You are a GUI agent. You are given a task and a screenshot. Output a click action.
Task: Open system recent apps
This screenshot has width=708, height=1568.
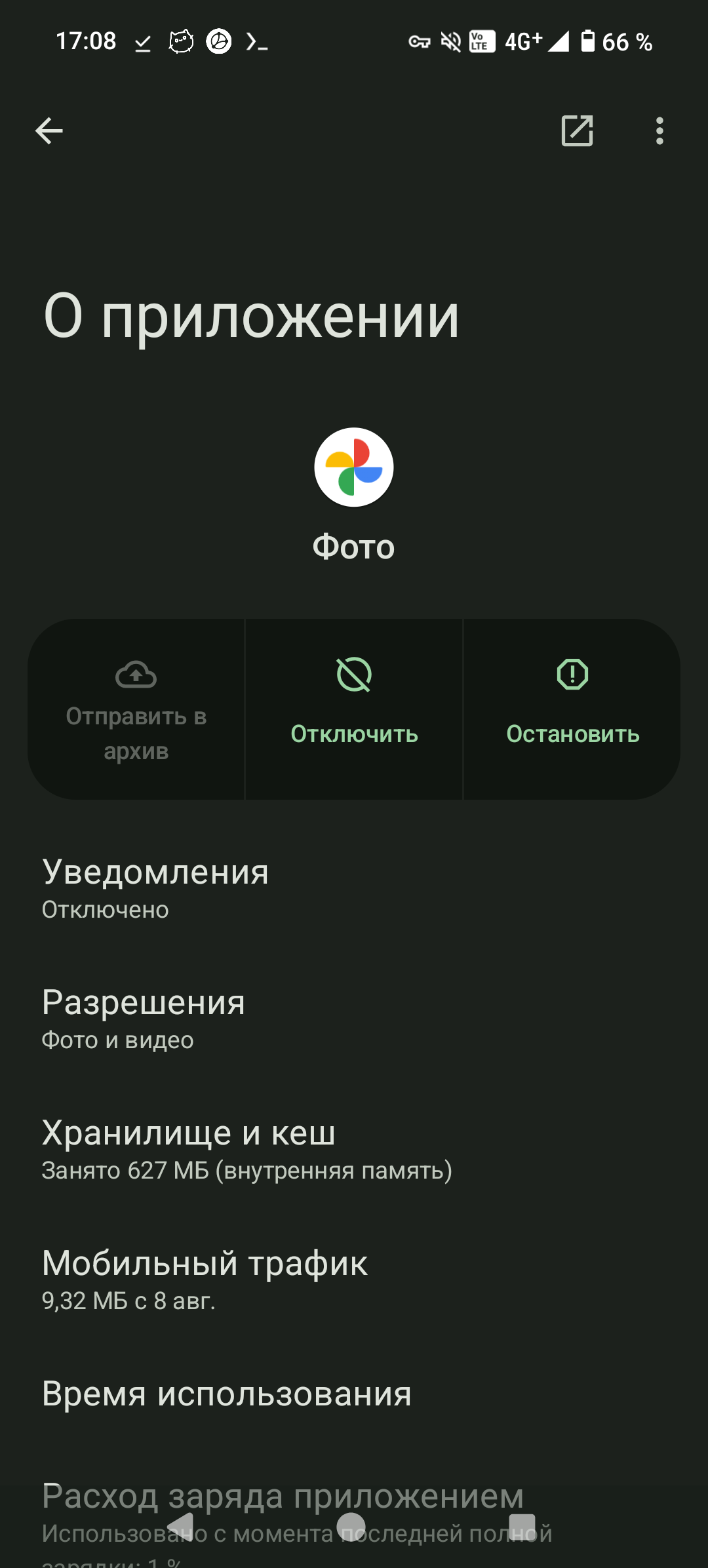point(522,1527)
